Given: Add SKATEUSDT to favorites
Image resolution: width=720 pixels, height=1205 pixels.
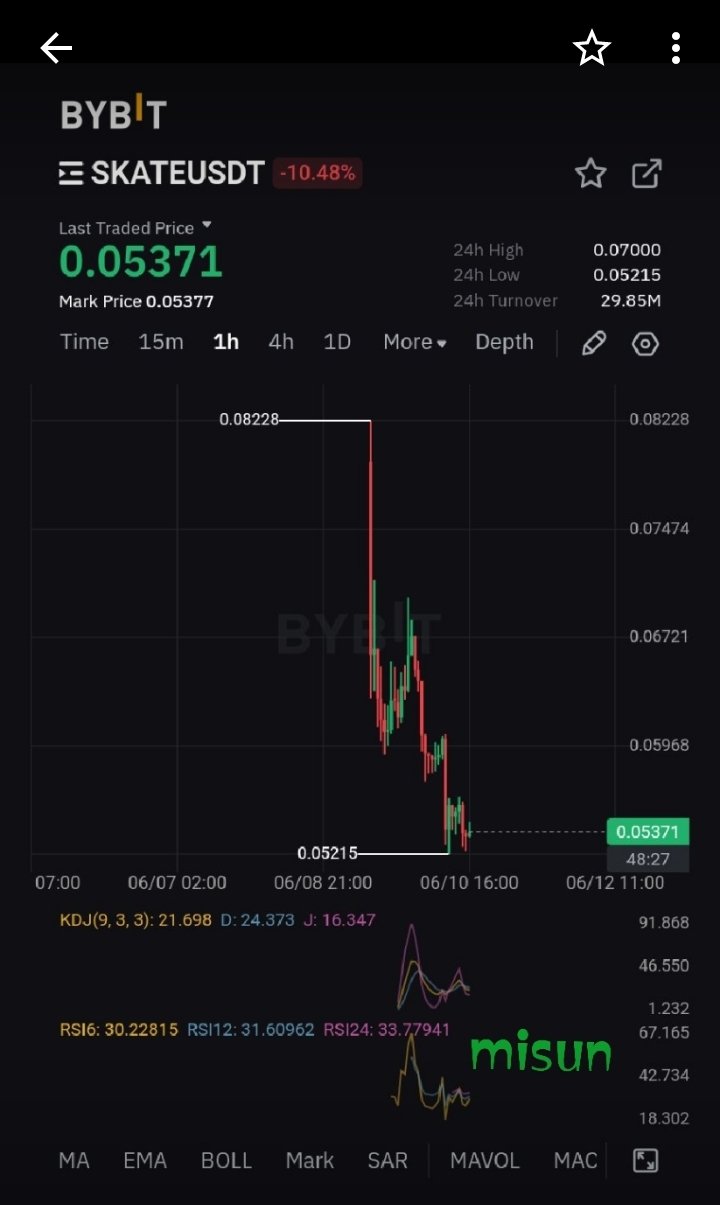Looking at the screenshot, I should [x=591, y=173].
